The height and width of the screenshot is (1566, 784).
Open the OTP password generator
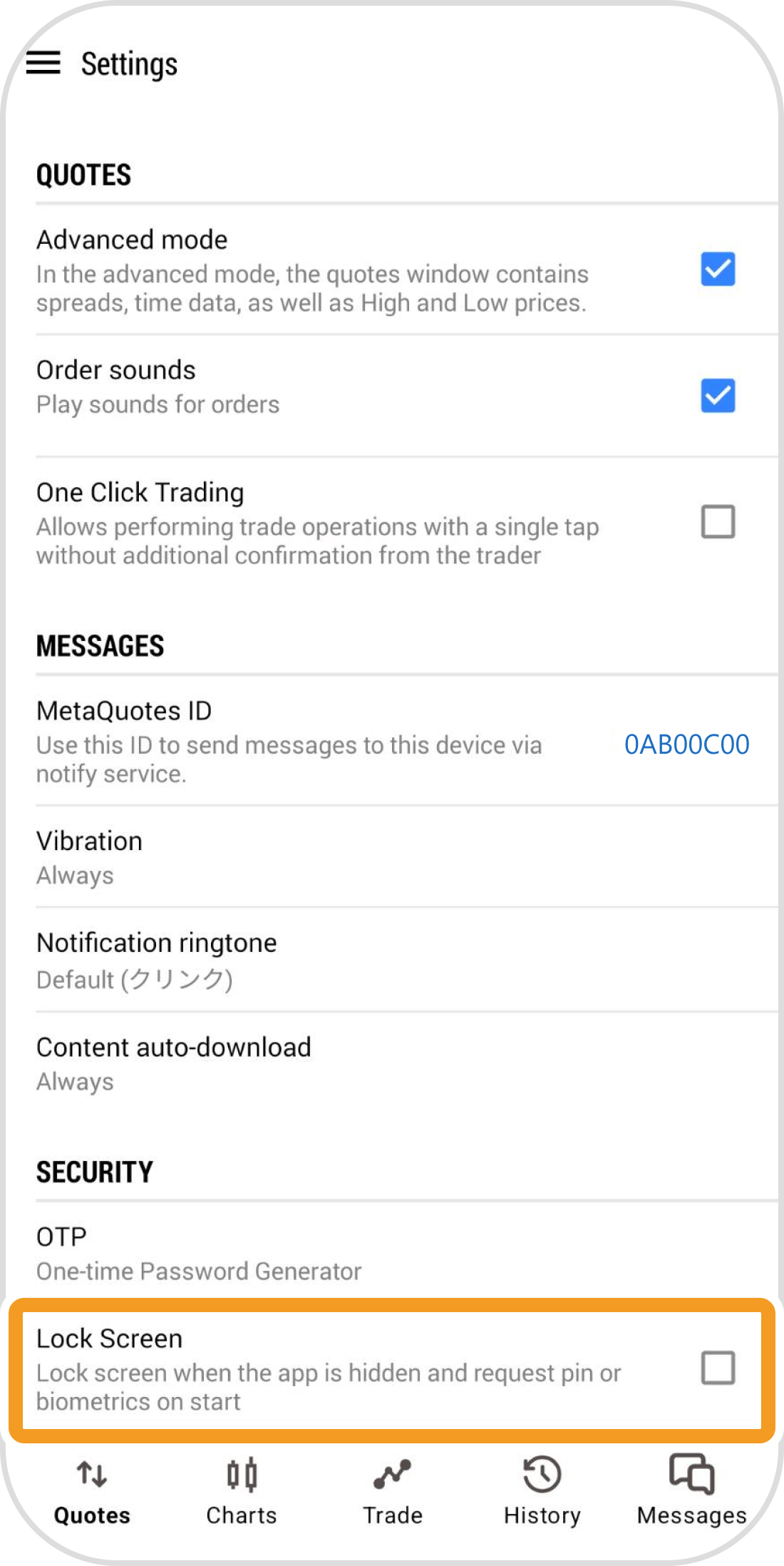(392, 1253)
